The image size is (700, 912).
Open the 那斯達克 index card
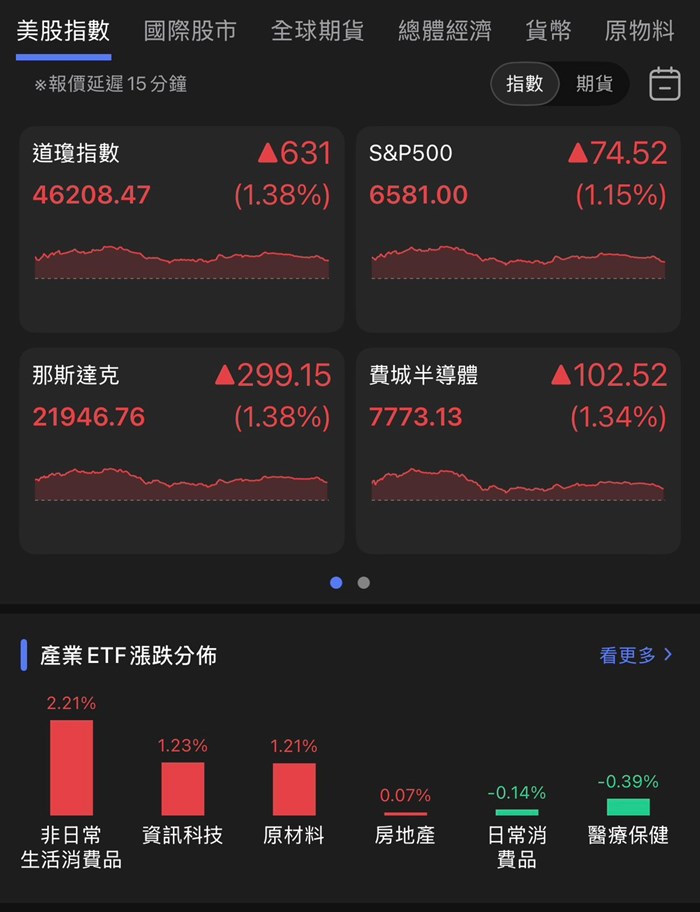[x=182, y=450]
